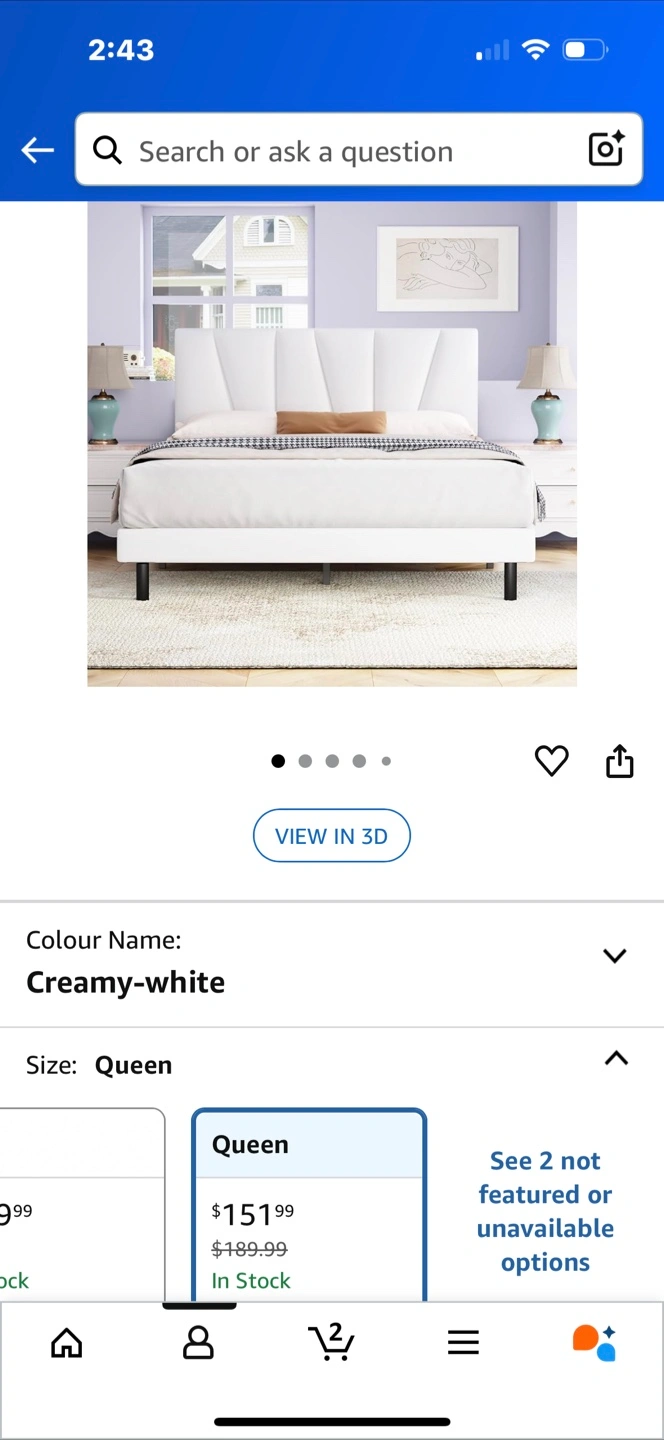Open camera lens search icon
The image size is (664, 1440).
(x=606, y=150)
